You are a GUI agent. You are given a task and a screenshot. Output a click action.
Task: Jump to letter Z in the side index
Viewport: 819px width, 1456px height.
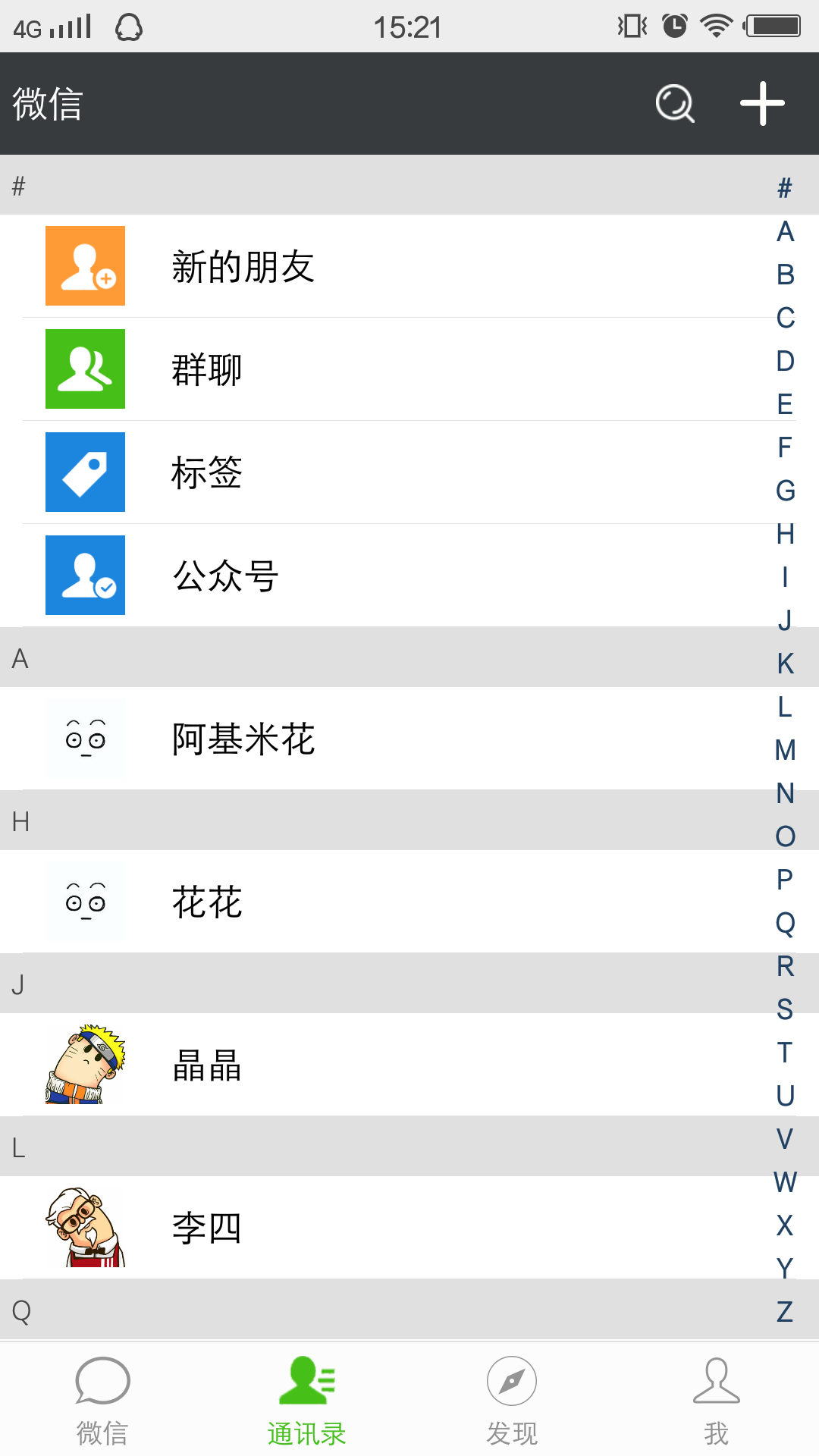tap(784, 1305)
